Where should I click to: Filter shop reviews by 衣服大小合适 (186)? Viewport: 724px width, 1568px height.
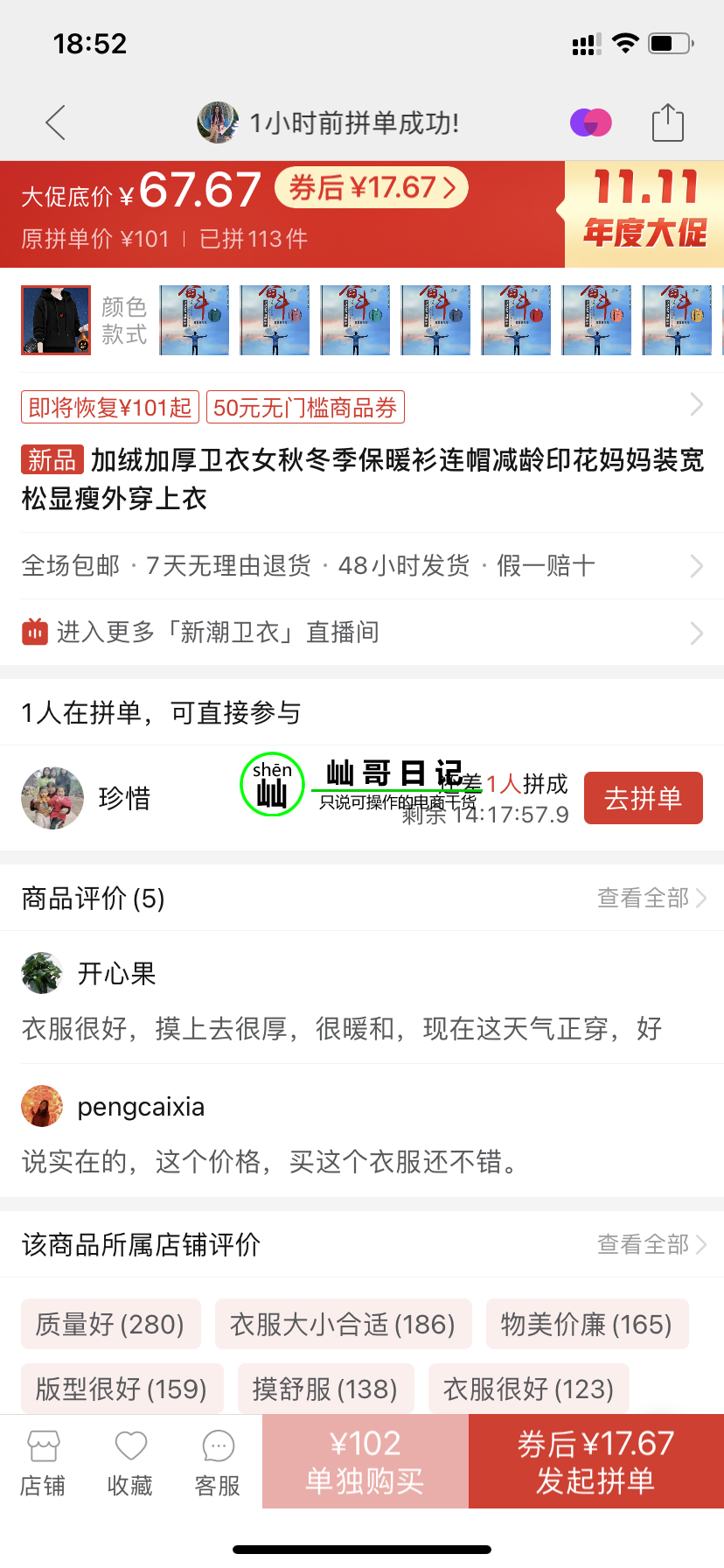[343, 1324]
